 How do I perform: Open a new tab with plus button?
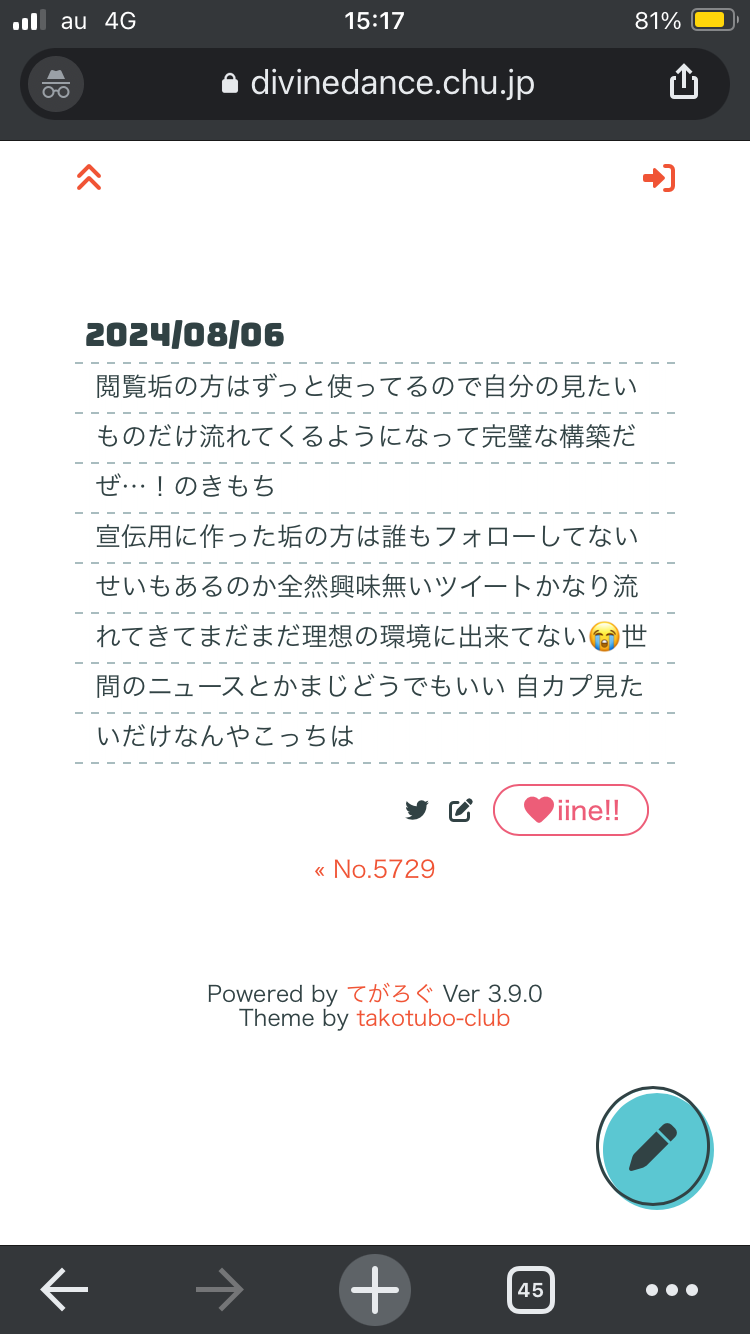point(375,1290)
